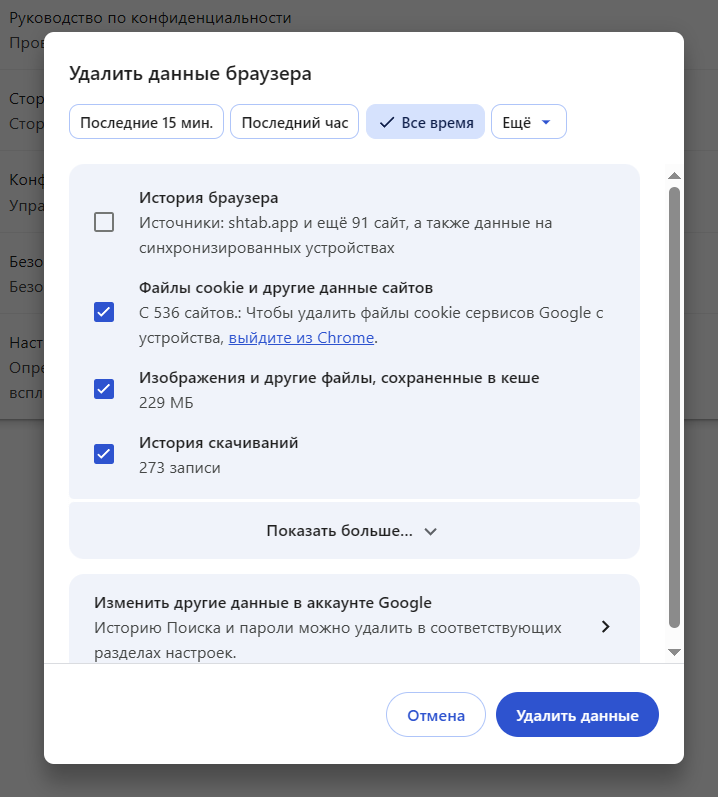Viewport: 718px width, 797px height.
Task: Expand Показать больше section
Action: pos(353,531)
